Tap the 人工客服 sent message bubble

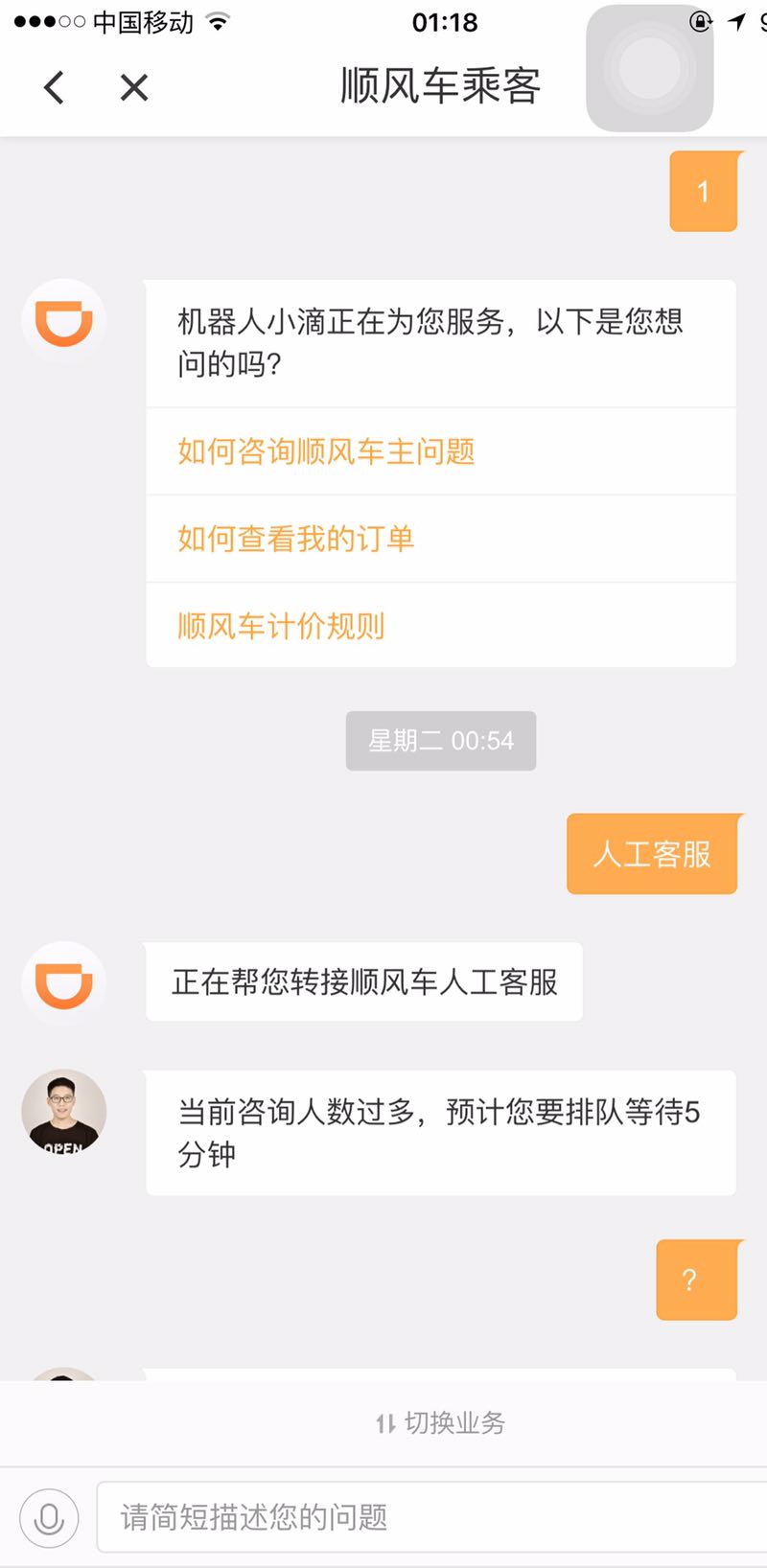[652, 854]
